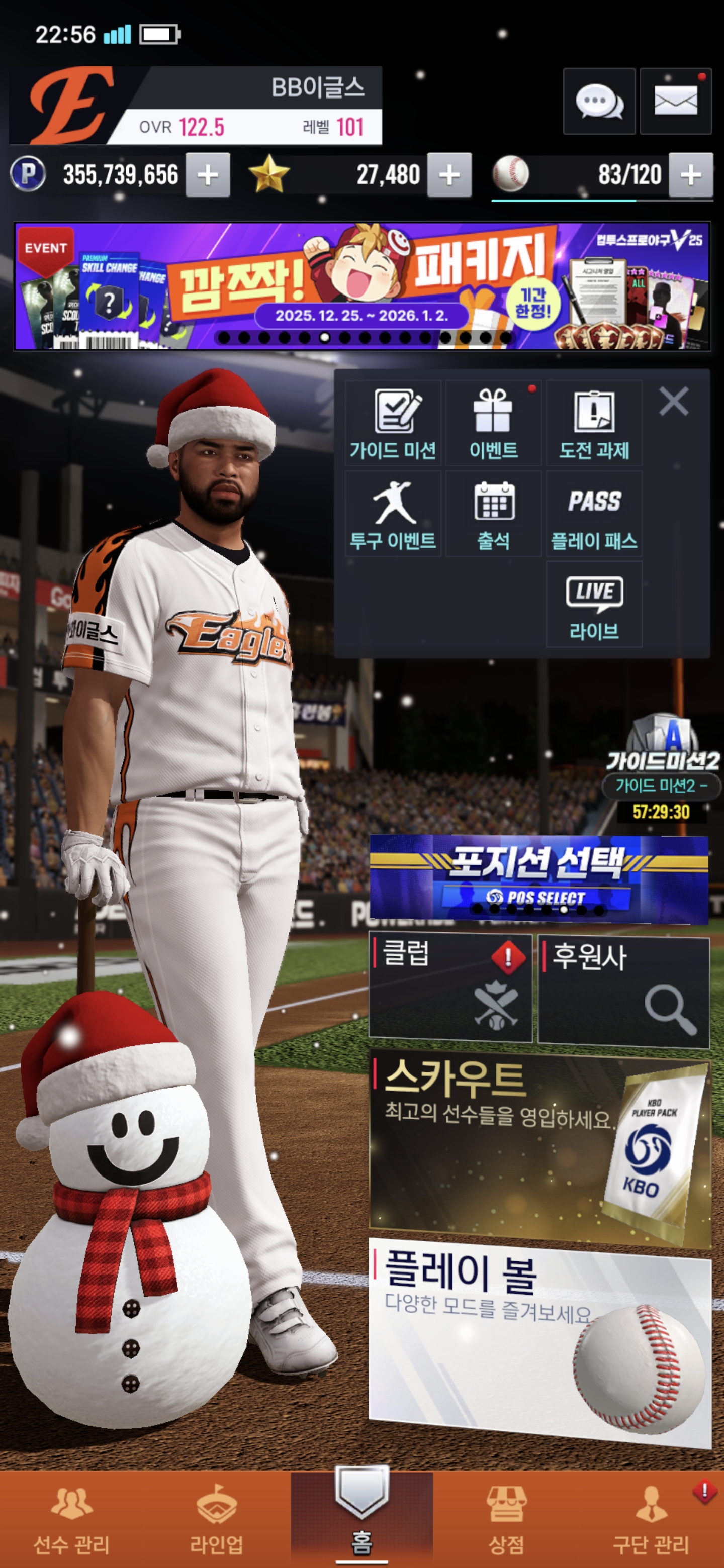Open 투구 이벤트 pitching event
Viewport: 724px width, 1568px height.
[x=393, y=514]
